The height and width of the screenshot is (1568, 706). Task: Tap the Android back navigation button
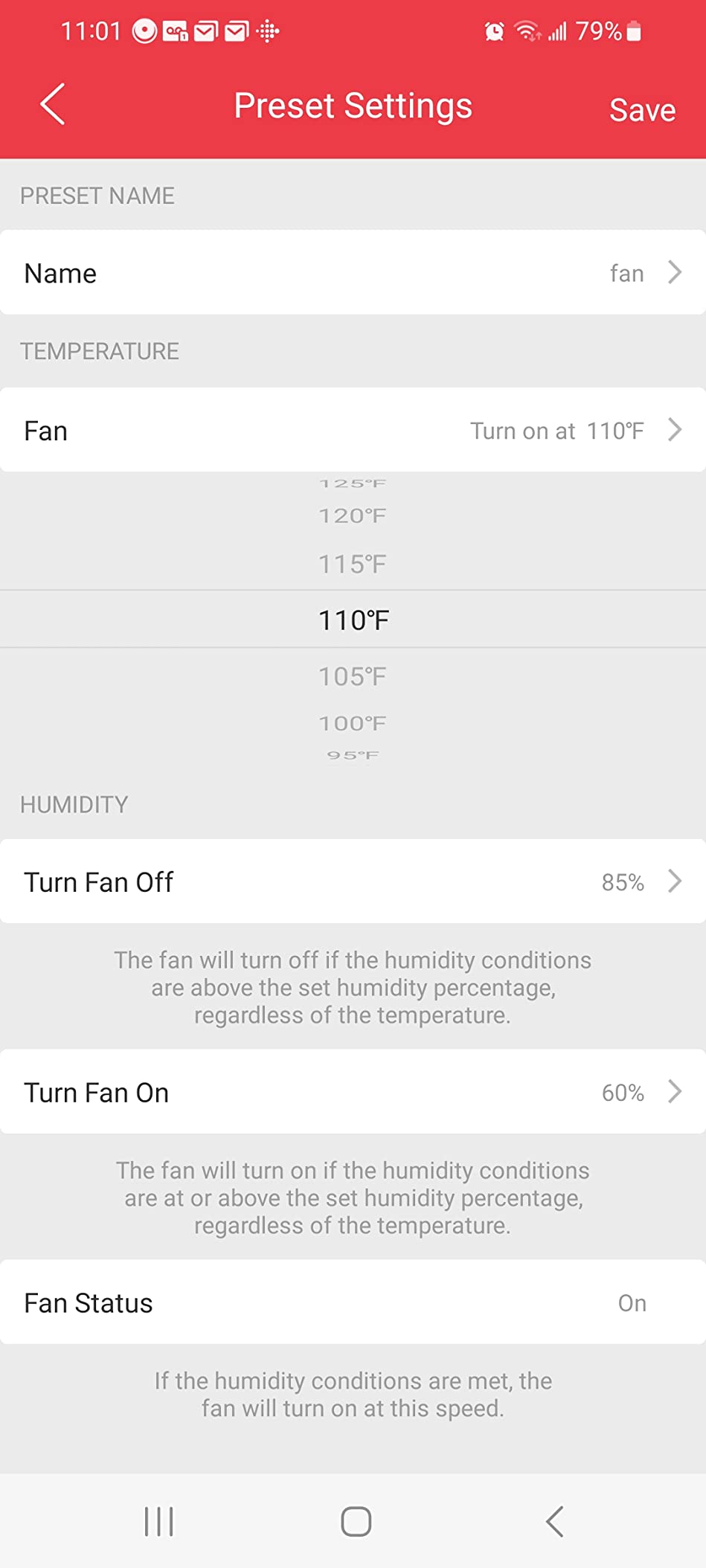[x=553, y=1522]
